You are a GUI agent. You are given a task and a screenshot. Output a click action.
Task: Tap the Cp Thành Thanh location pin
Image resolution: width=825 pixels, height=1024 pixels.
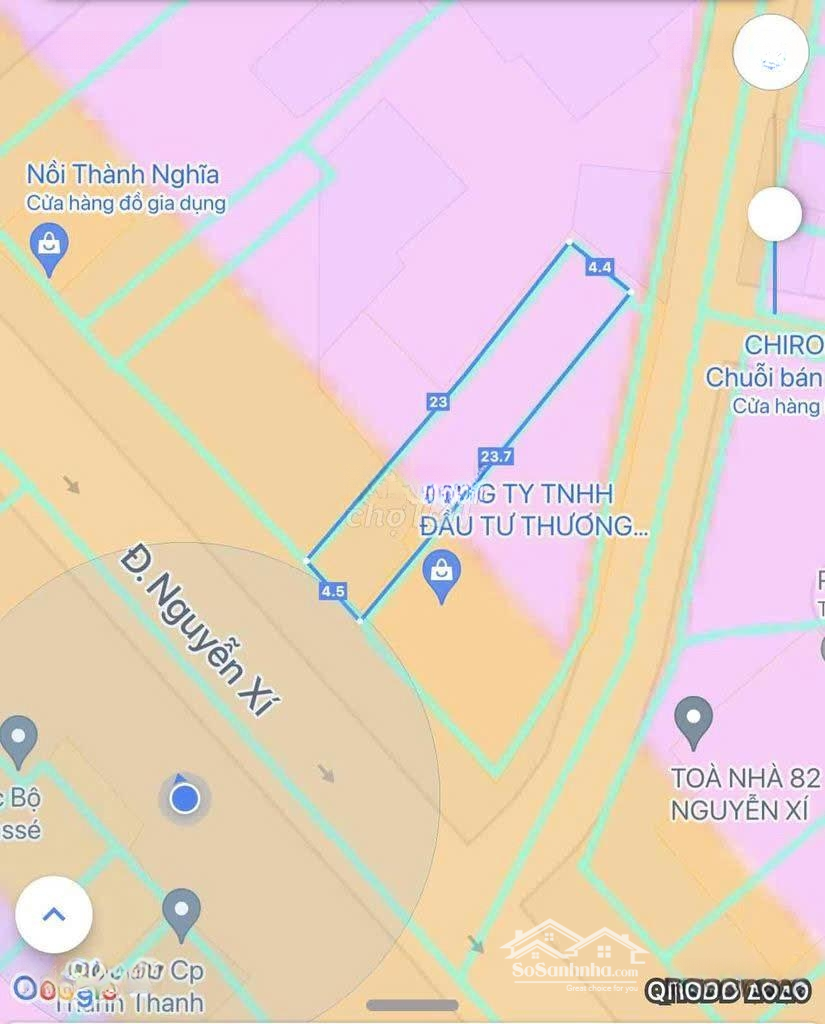(181, 913)
